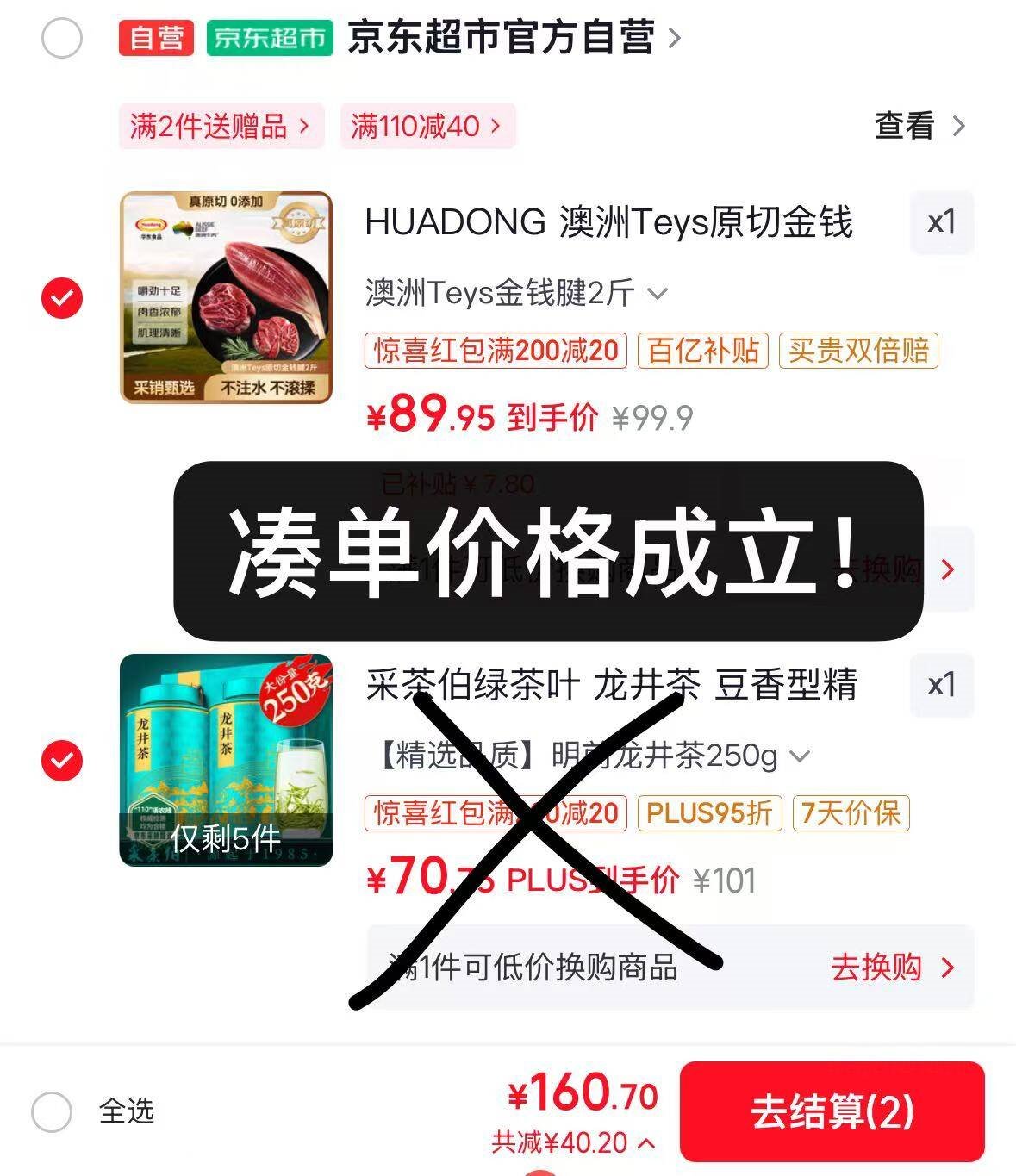The height and width of the screenshot is (1176, 1016).
Task: Expand 共减¥40.20 discount details
Action: (574, 1143)
